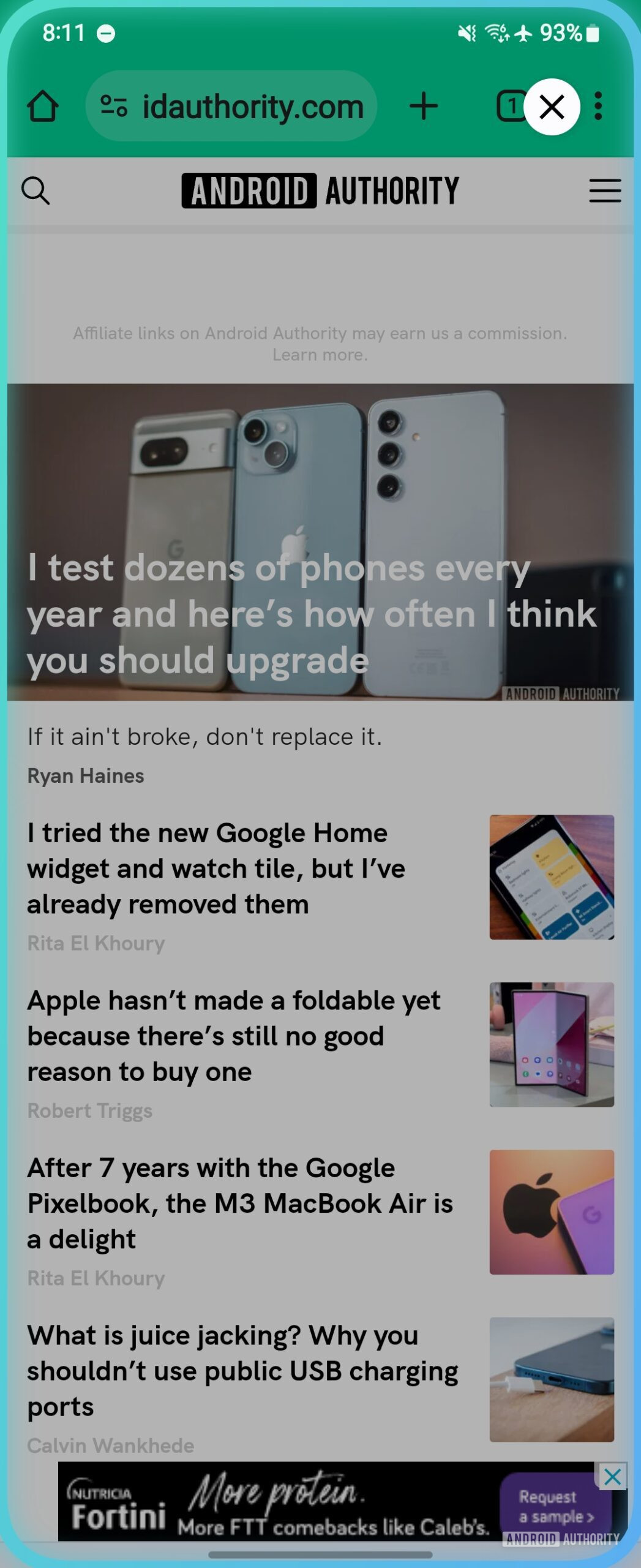Read the juice jacking article
641x1568 pixels.
click(242, 1371)
